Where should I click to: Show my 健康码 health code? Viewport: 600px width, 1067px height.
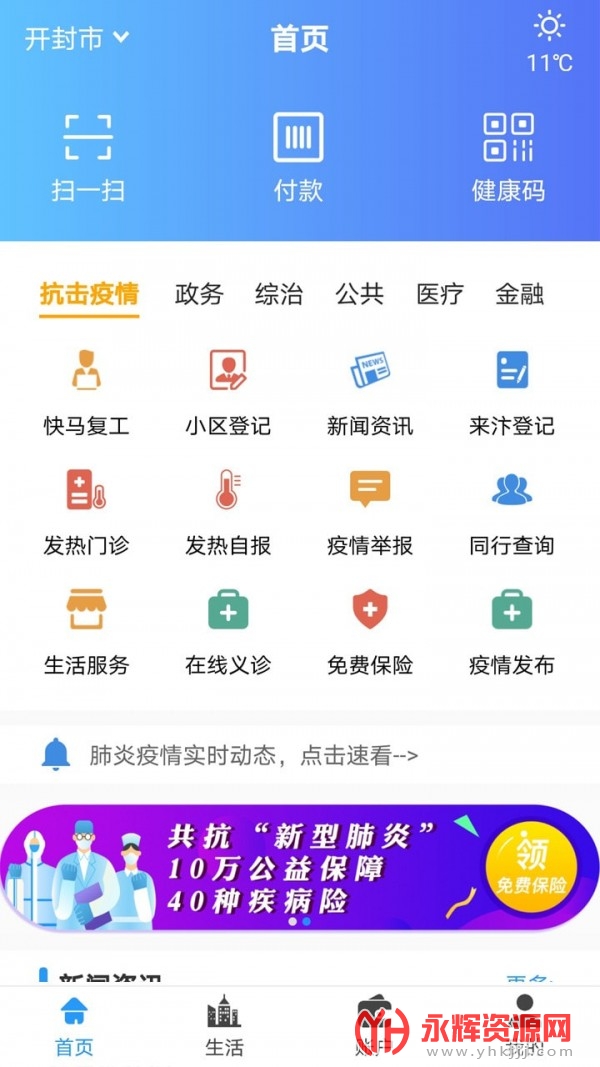508,156
